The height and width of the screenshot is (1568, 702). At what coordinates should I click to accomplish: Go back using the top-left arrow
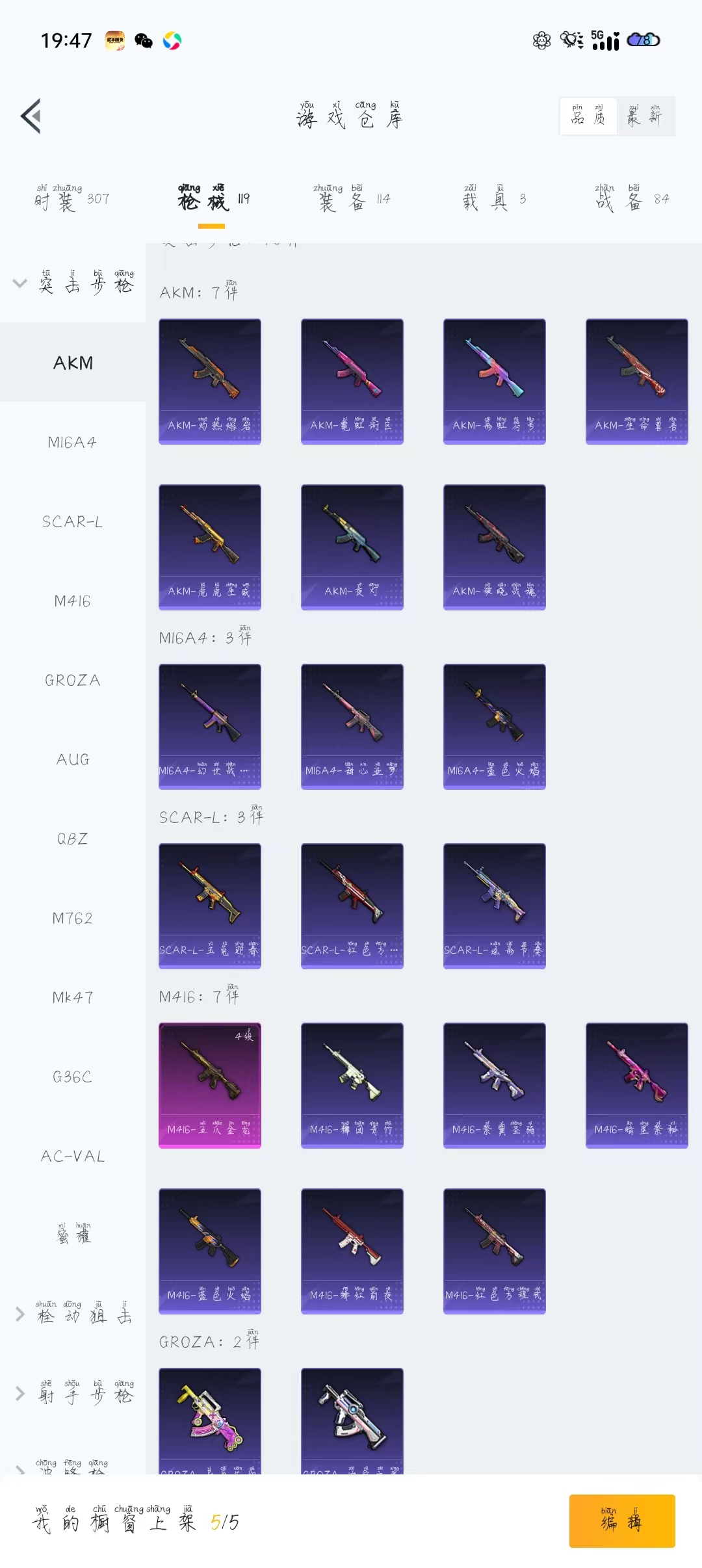click(31, 116)
